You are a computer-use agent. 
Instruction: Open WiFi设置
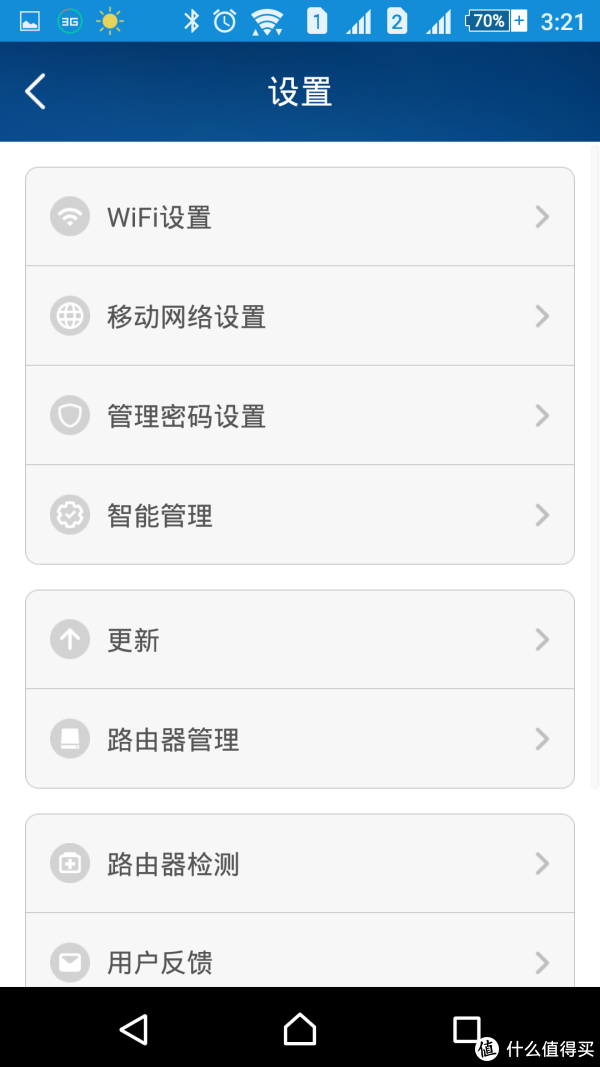coord(300,217)
